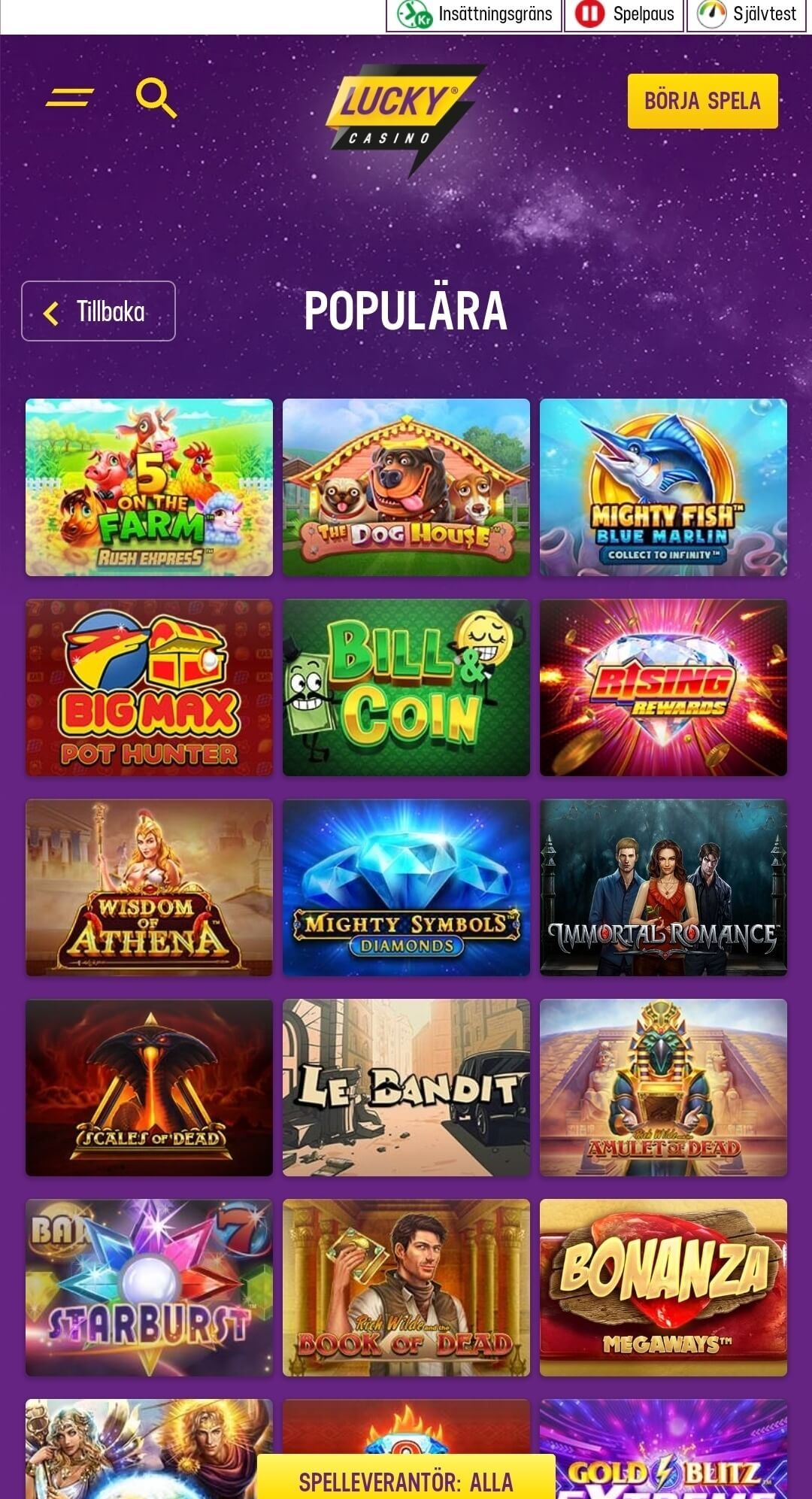Launch Wisdom of Athena slot

coord(149,888)
